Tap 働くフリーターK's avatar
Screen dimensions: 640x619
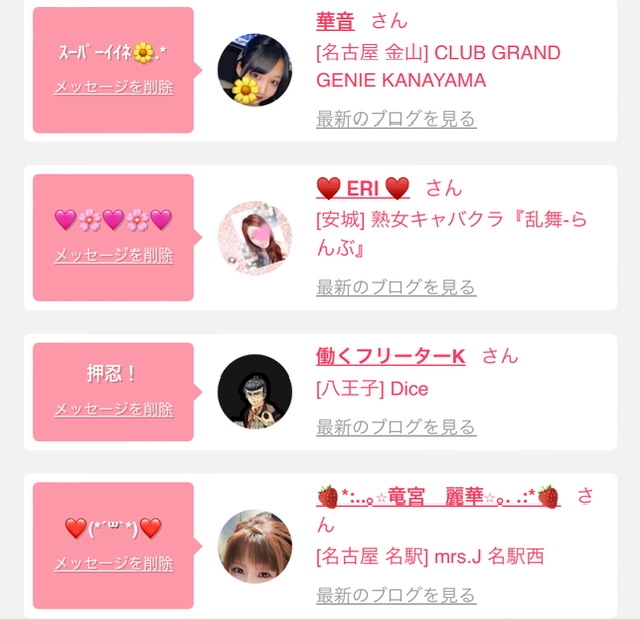click(255, 391)
